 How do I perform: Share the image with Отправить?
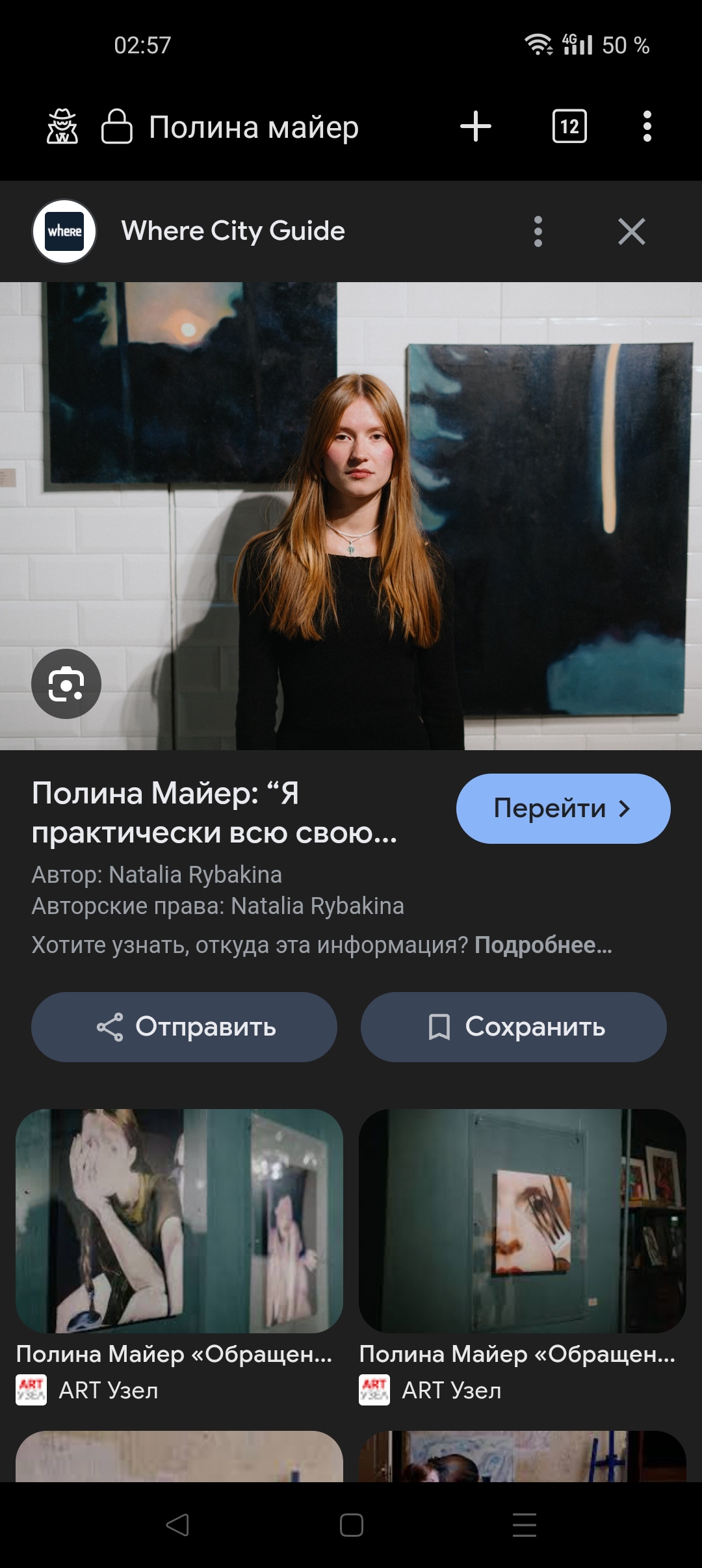184,1027
